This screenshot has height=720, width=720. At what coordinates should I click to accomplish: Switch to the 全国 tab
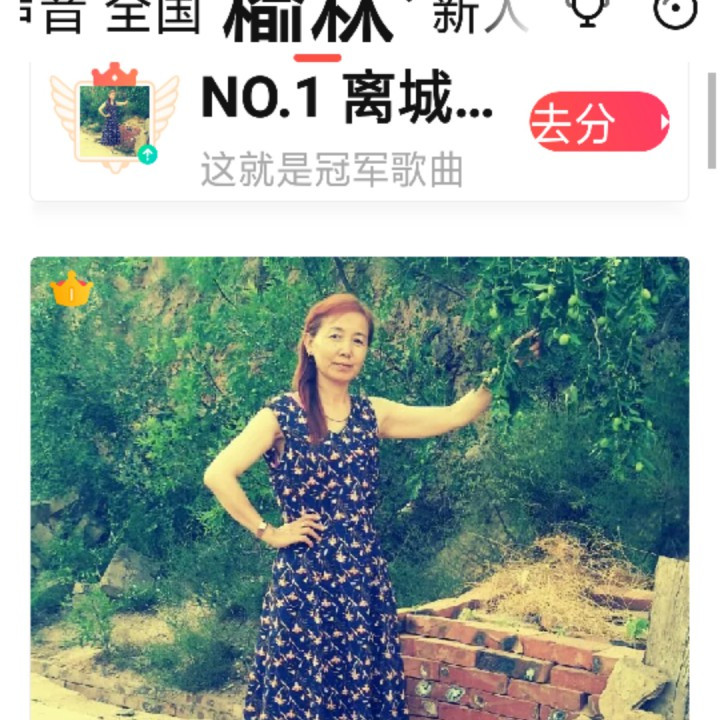[x=152, y=15]
